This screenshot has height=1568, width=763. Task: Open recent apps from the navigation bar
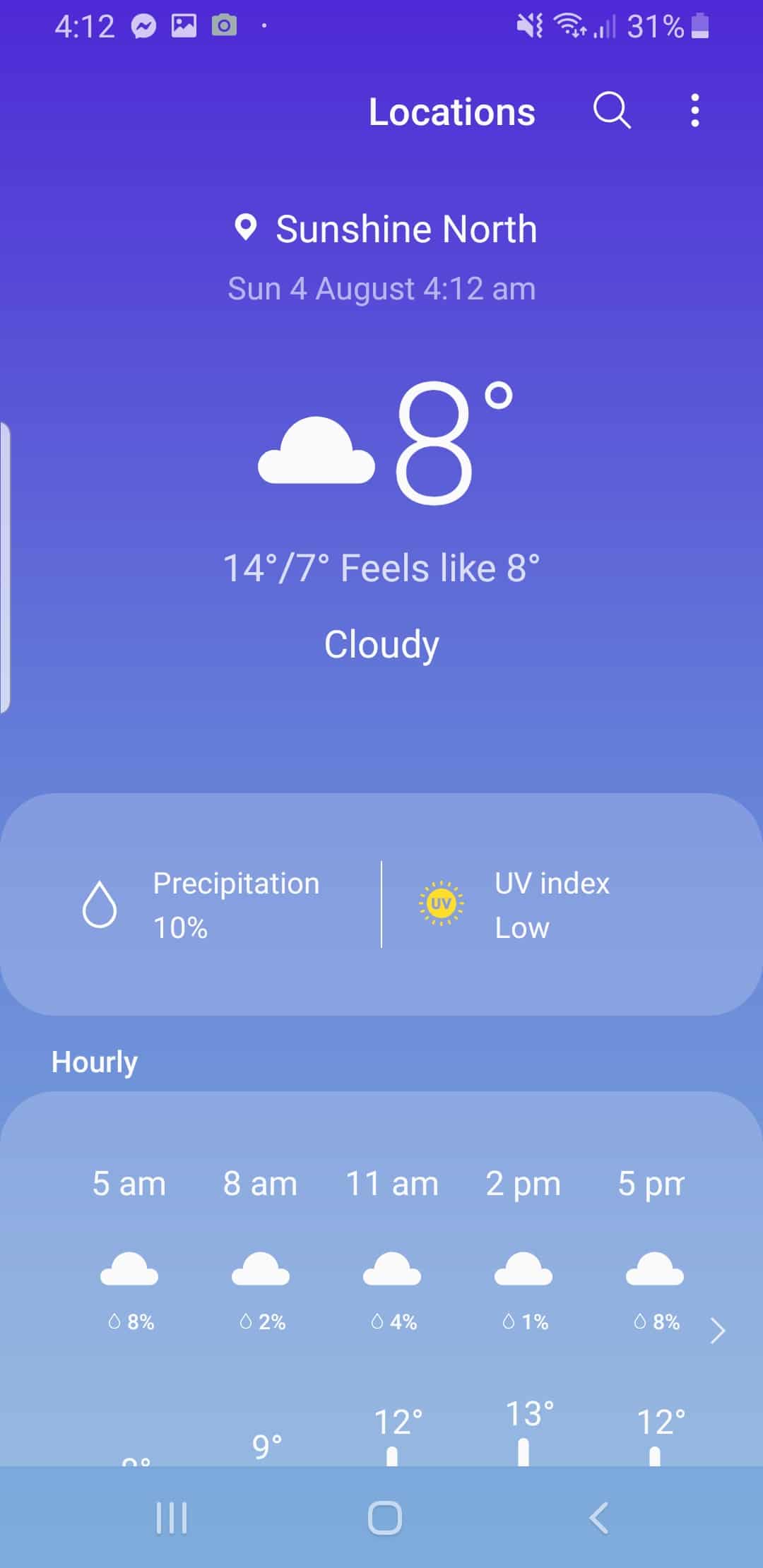pyautogui.click(x=172, y=1517)
